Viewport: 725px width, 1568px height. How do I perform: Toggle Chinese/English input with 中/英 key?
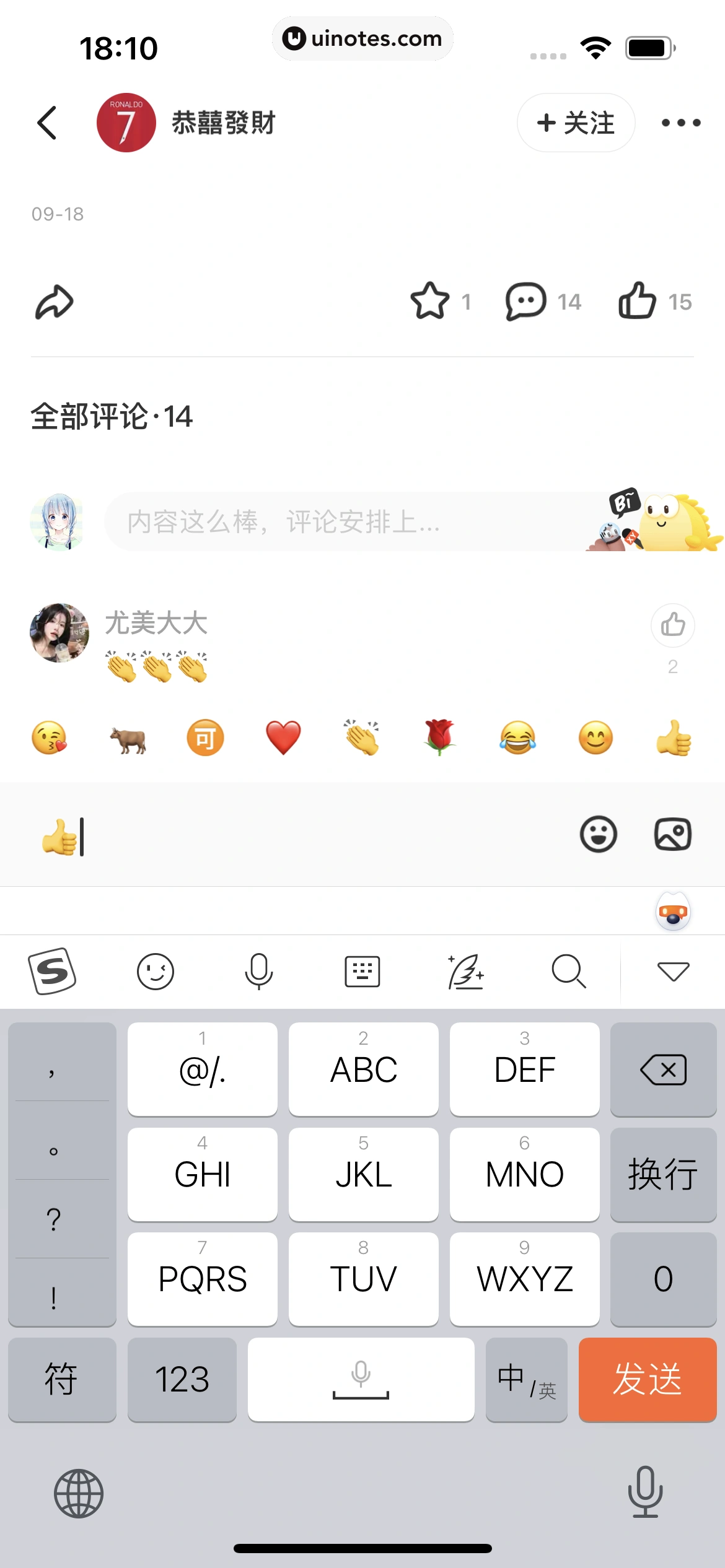point(526,1379)
